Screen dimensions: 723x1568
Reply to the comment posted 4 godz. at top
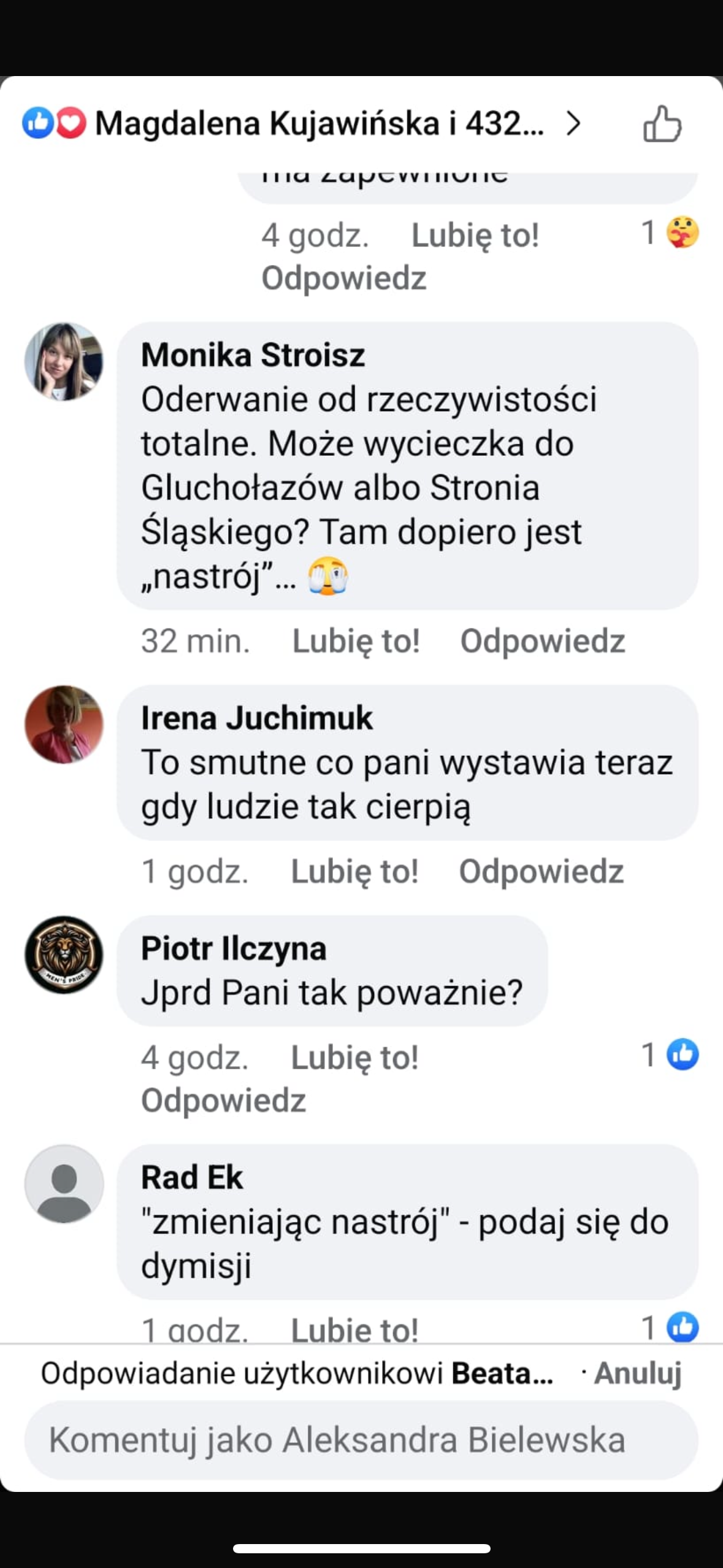click(343, 278)
